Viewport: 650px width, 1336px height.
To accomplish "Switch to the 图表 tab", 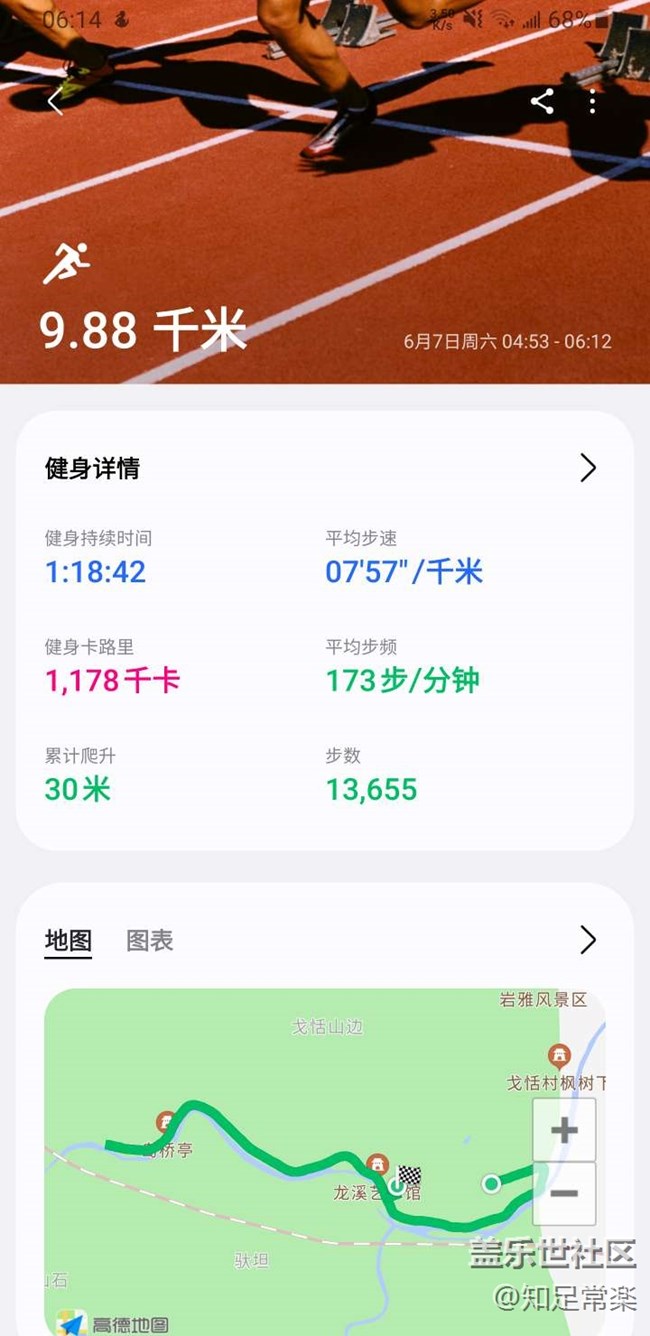I will (x=150, y=940).
